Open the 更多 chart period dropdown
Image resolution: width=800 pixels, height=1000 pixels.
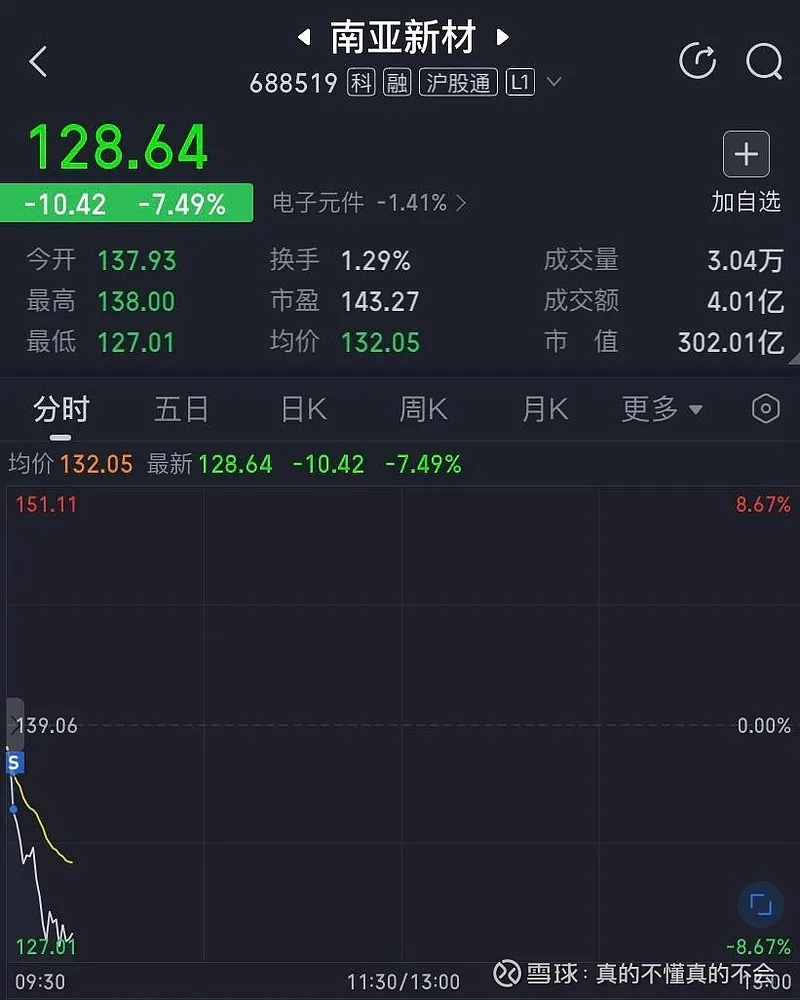662,409
